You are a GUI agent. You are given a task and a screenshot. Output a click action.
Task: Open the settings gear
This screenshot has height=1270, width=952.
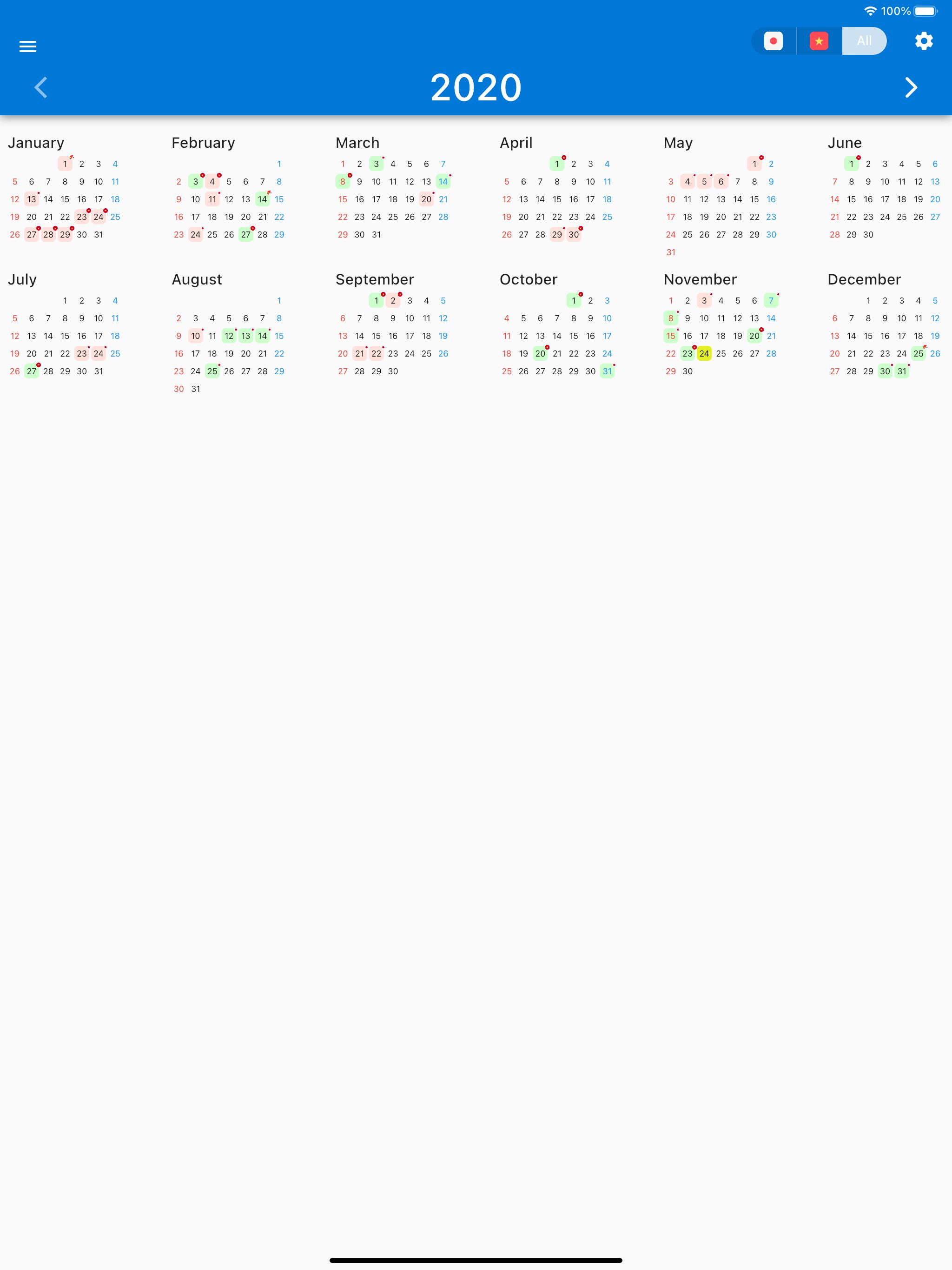coord(923,41)
